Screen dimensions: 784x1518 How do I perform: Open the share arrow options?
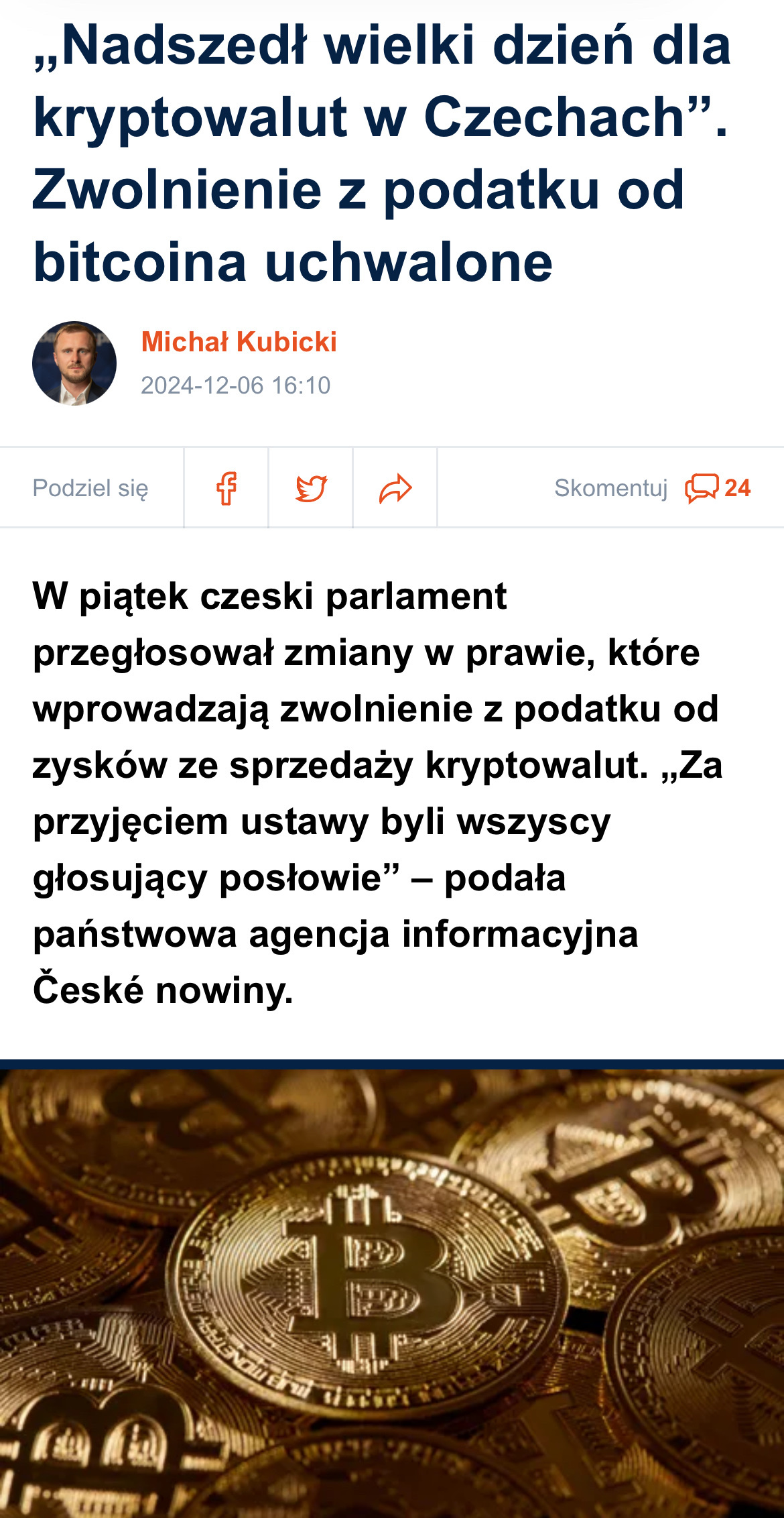pos(395,488)
